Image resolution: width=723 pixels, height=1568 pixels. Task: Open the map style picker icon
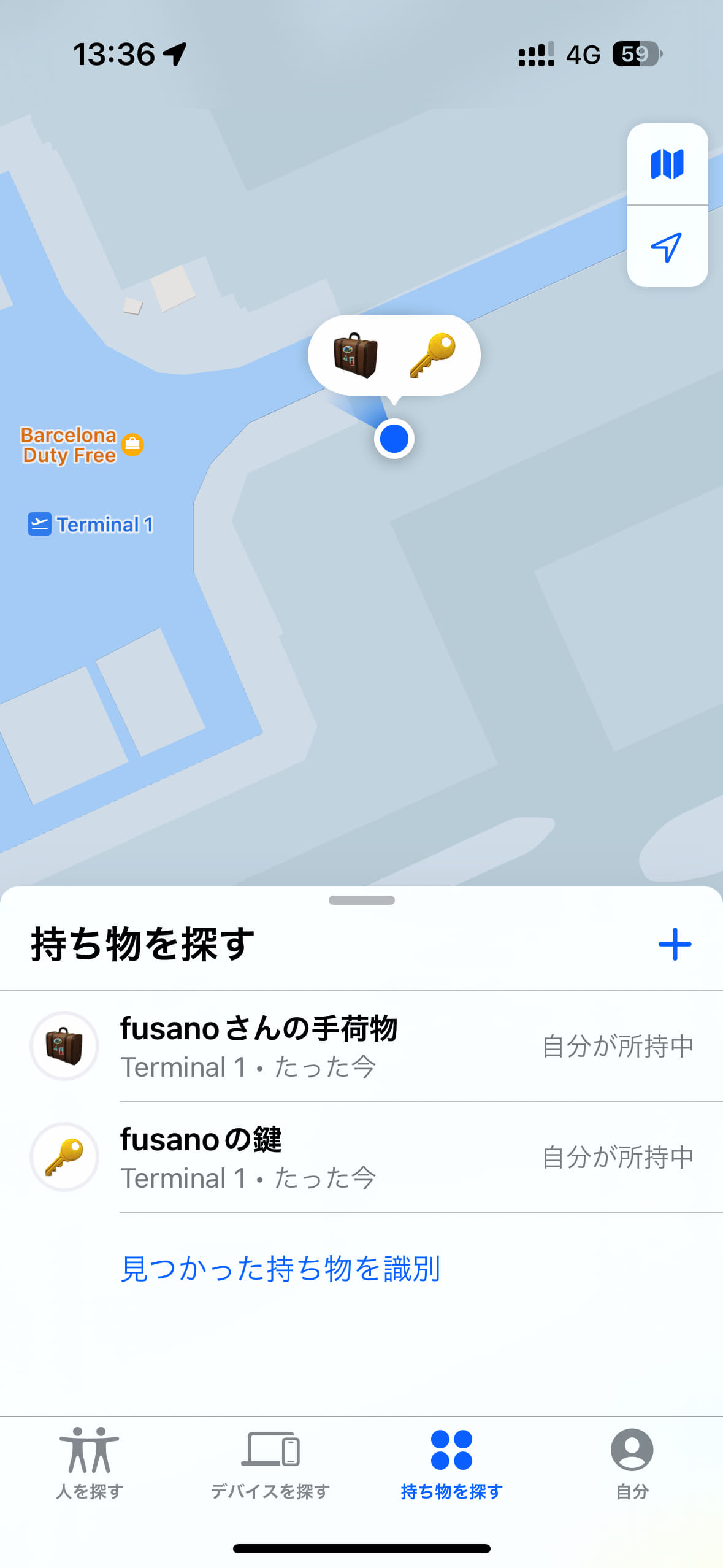[667, 164]
